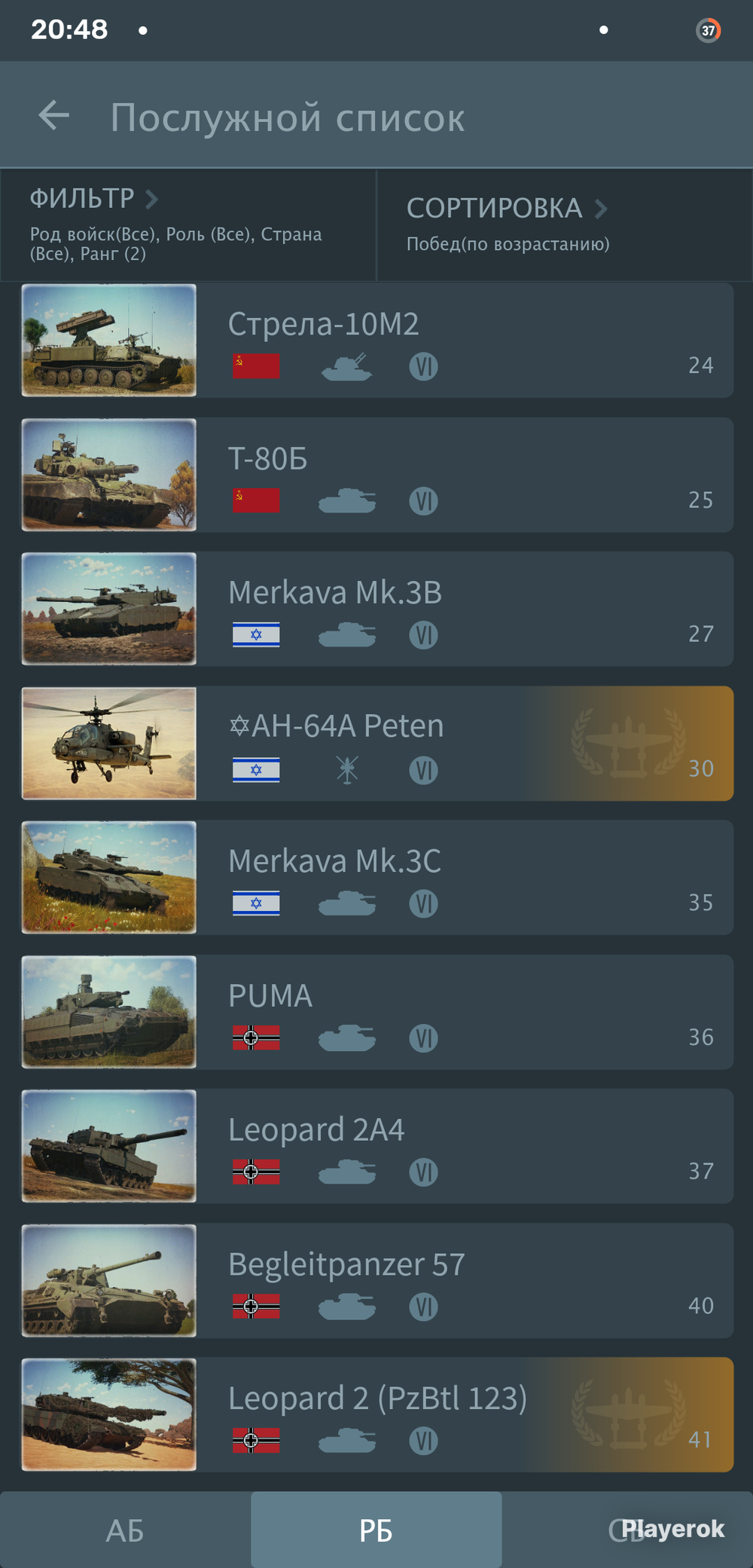Screen dimensions: 753x1568
Task: Switch to the РБ tab
Action: pyautogui.click(x=376, y=1530)
